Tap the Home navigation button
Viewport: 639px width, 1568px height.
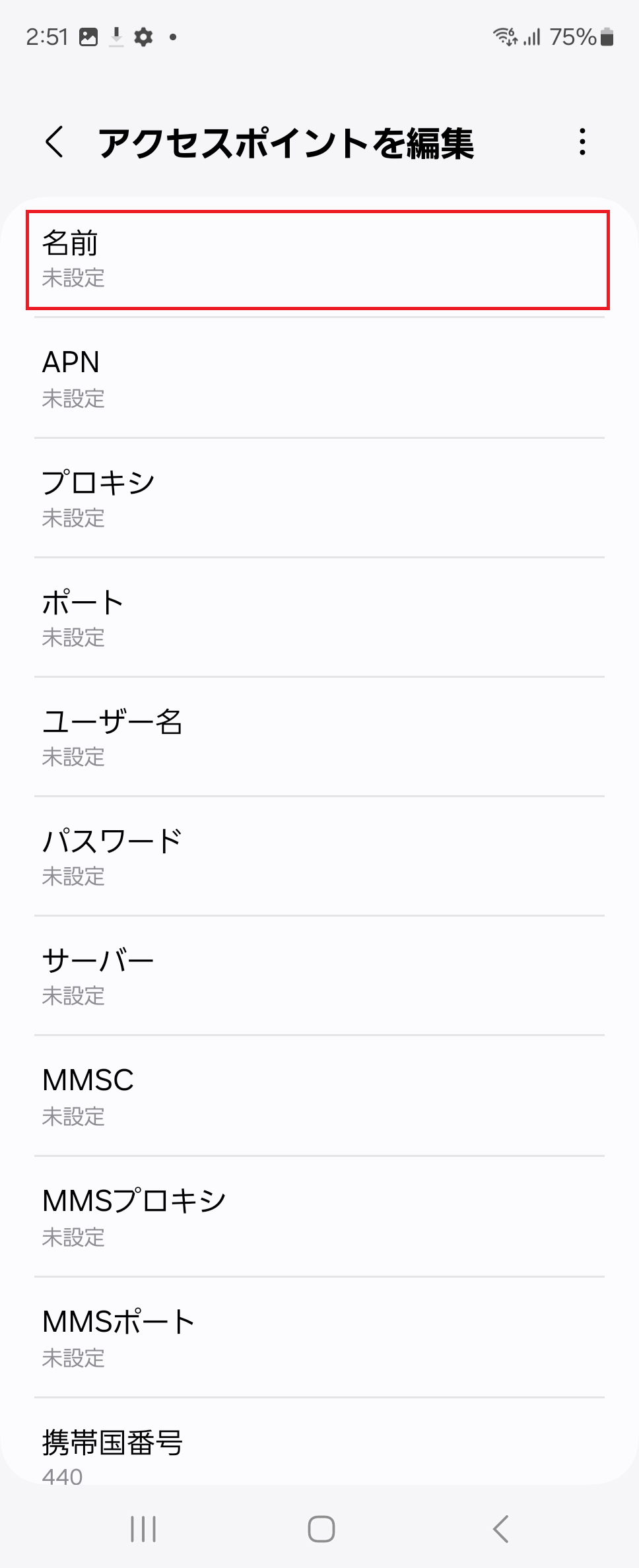point(319,1528)
